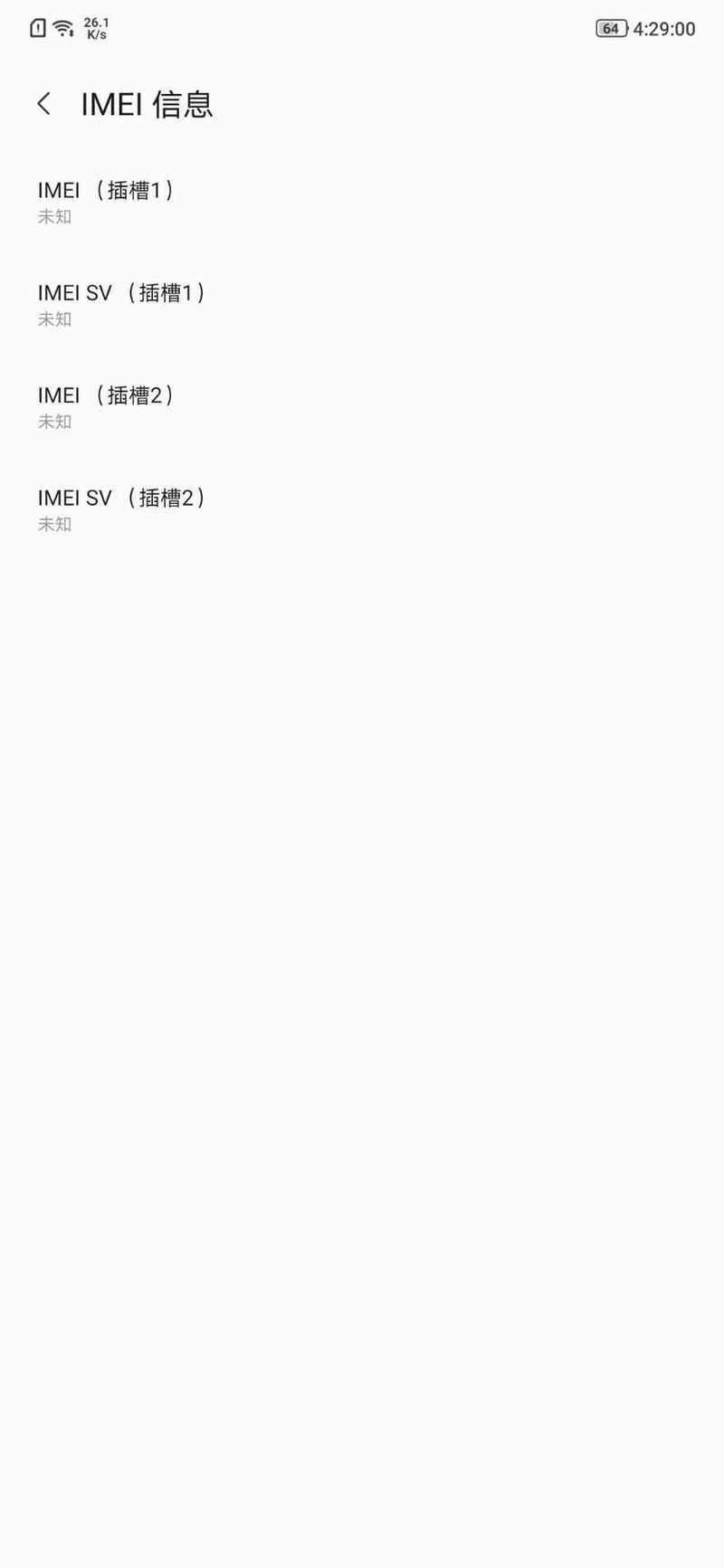
Task: Go back from IMEI 信息 page
Action: click(x=43, y=104)
